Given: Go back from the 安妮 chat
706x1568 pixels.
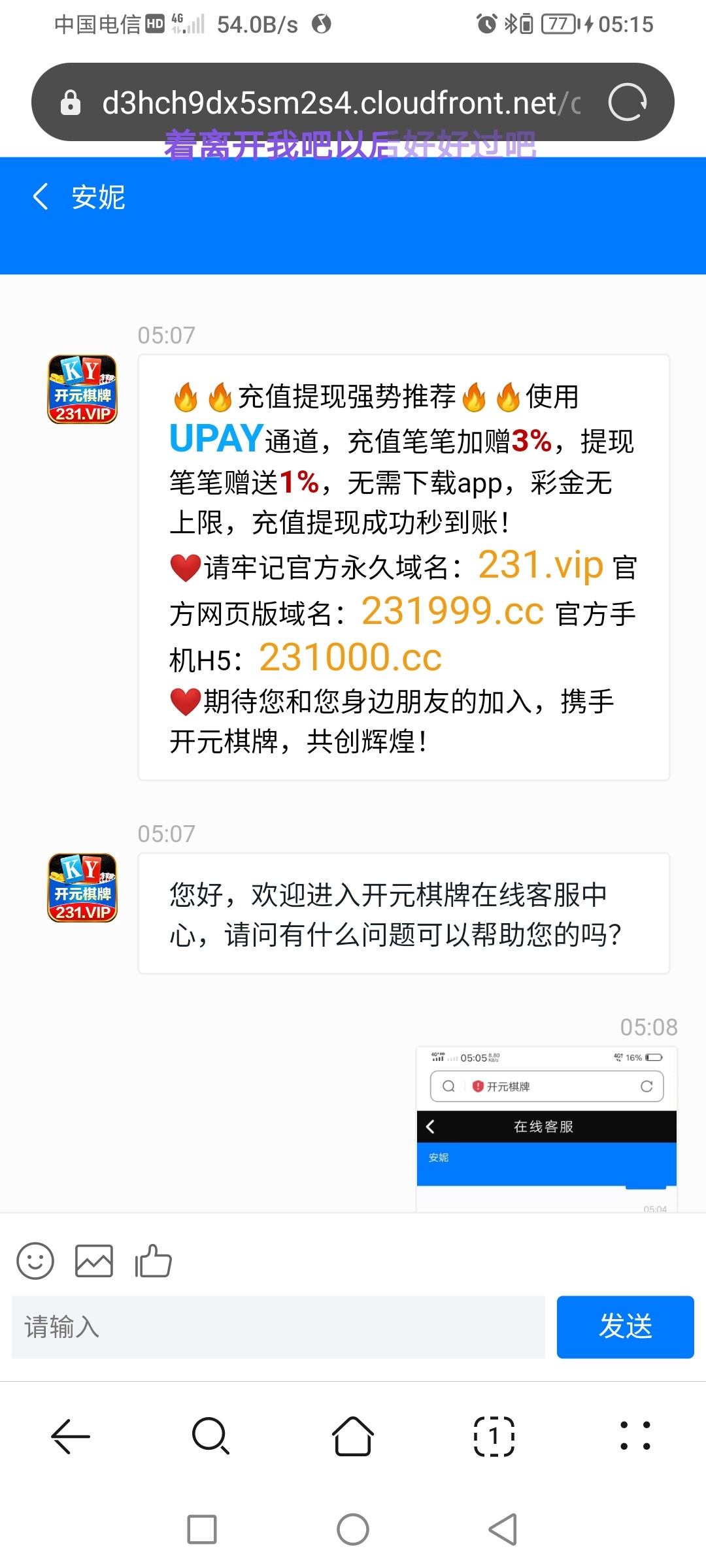Looking at the screenshot, I should [x=41, y=197].
